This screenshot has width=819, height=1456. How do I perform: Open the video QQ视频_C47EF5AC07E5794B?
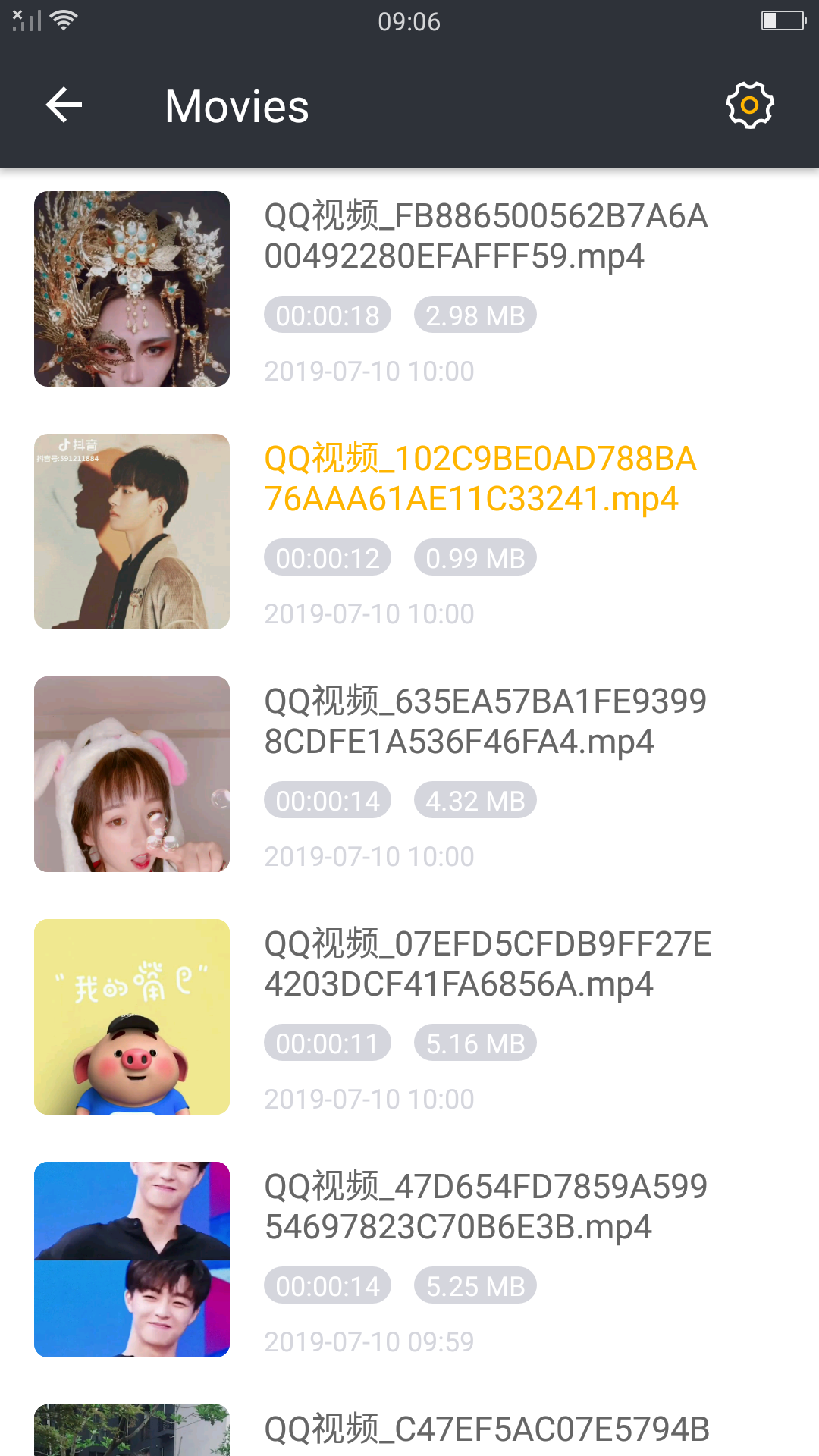(485, 1429)
